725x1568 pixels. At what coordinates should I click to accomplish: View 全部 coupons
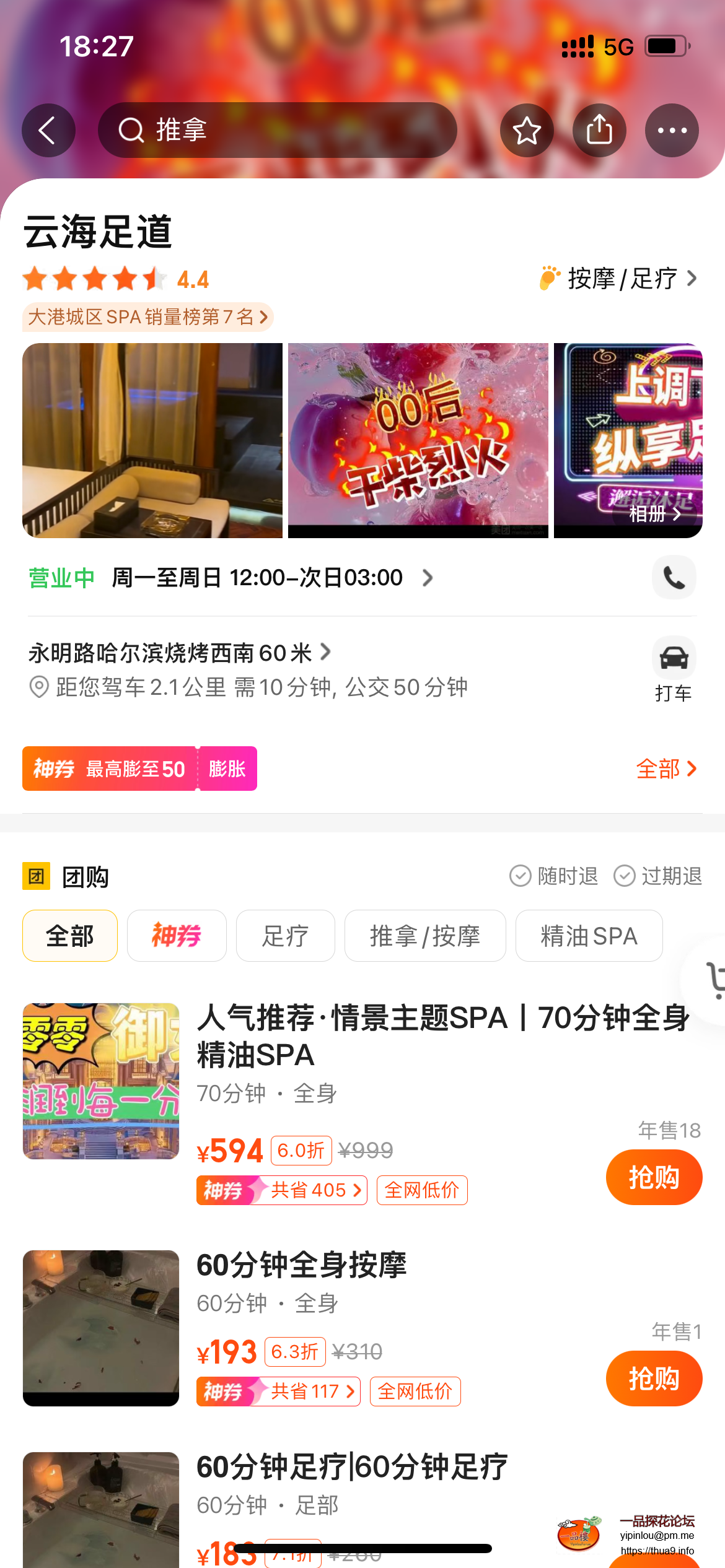click(x=666, y=769)
